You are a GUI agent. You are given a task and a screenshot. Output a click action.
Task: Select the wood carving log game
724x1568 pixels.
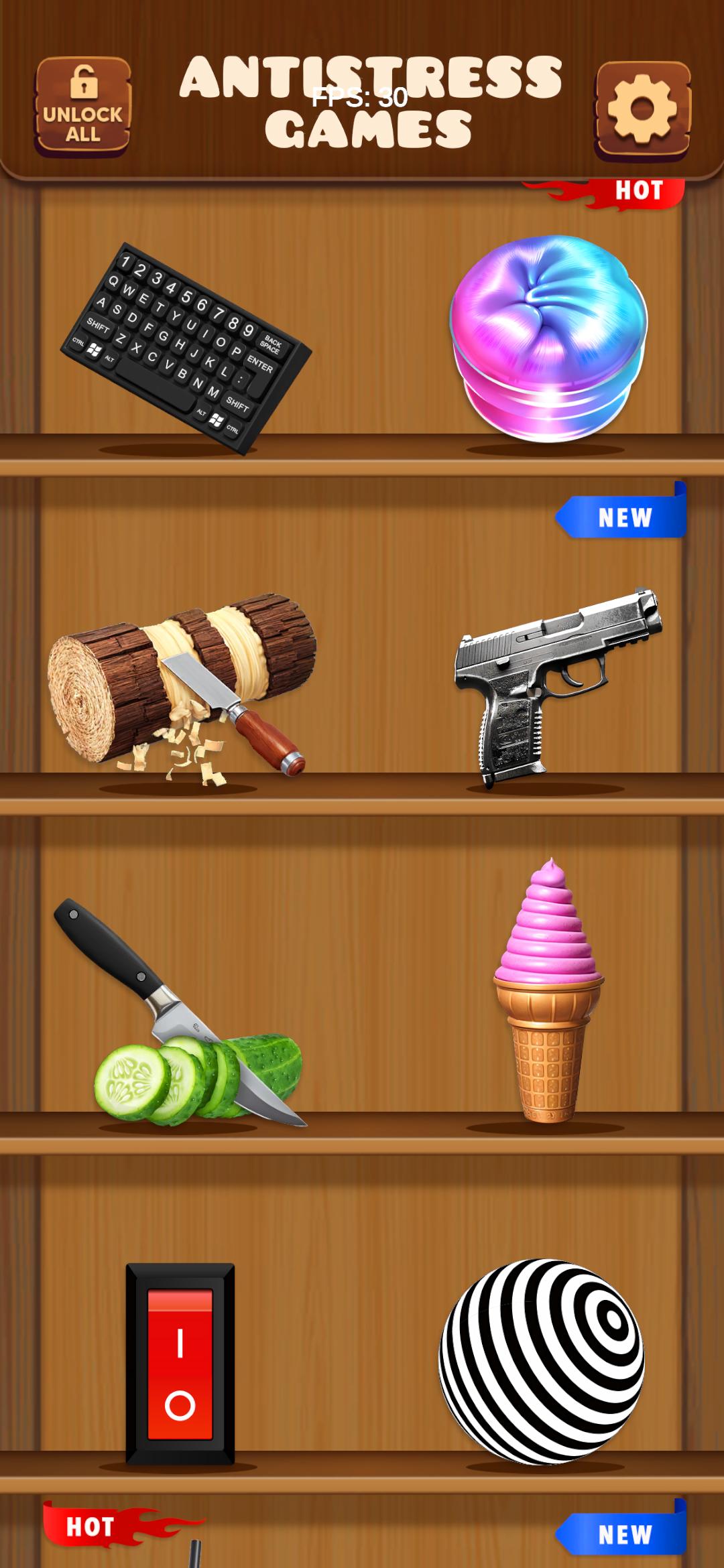click(181, 687)
